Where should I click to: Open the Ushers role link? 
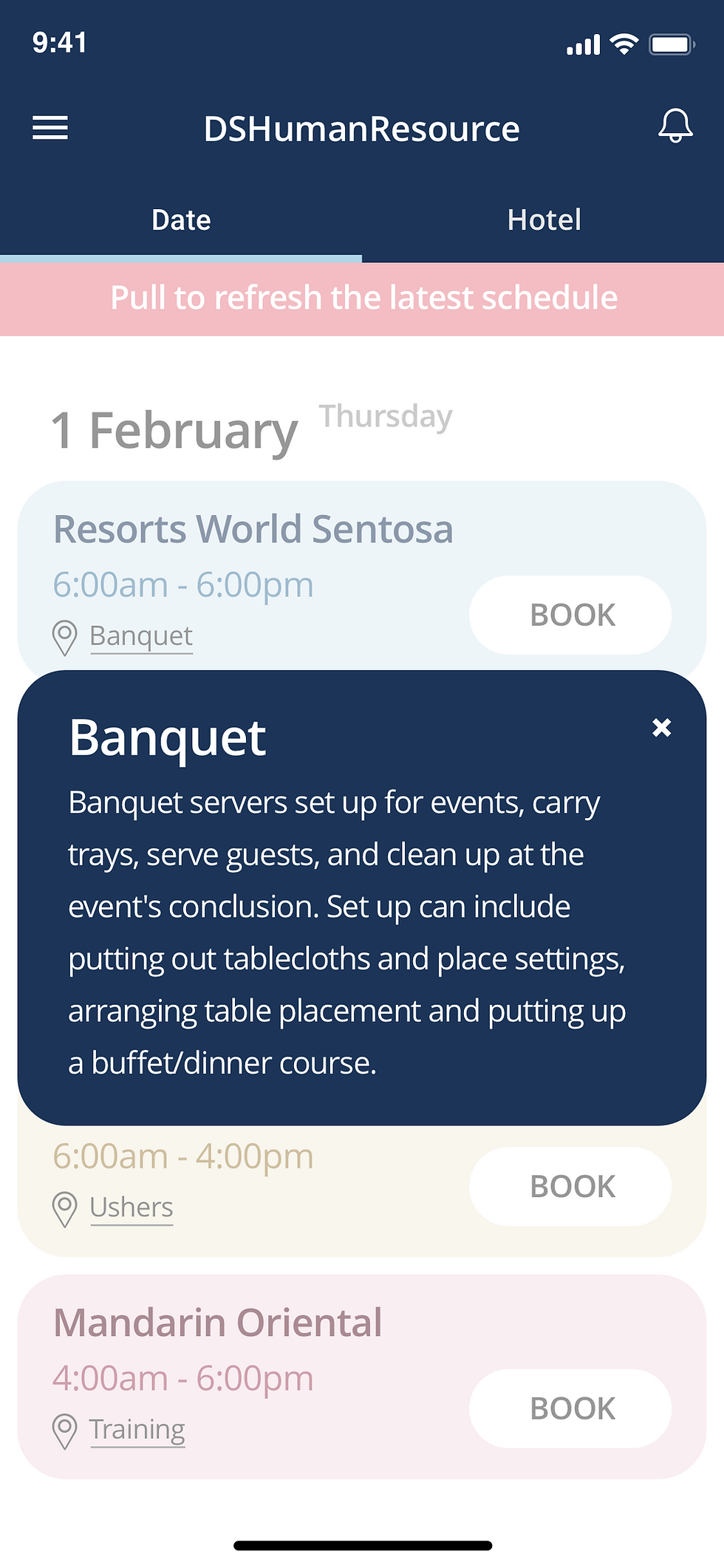[x=132, y=1207]
